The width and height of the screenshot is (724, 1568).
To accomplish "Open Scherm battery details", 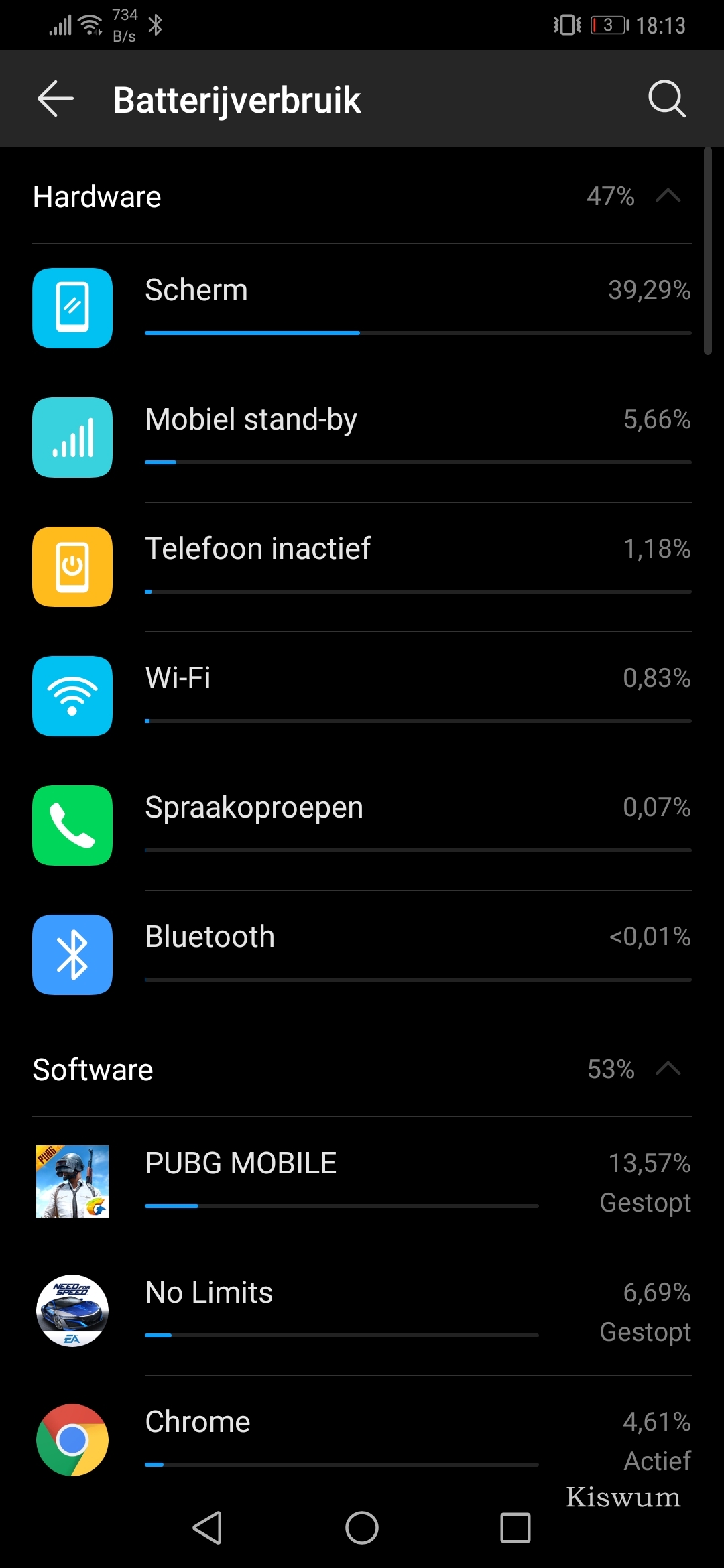I will tap(362, 308).
